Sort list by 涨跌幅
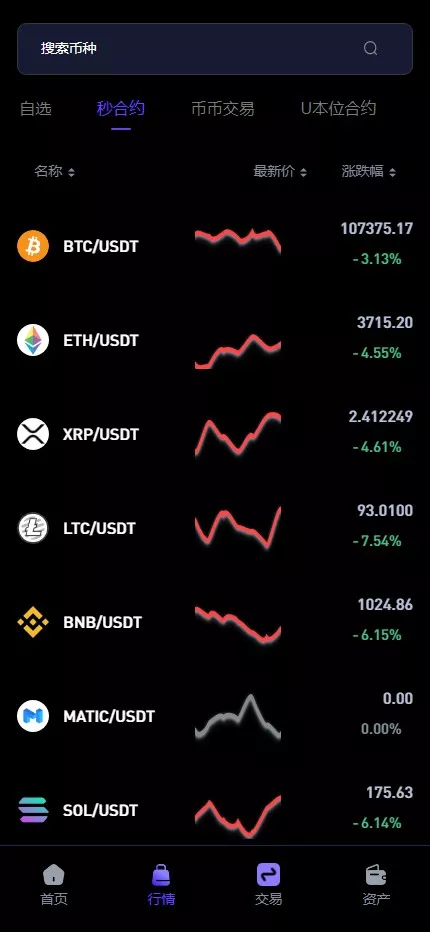Viewport: 430px width, 932px height. point(369,172)
